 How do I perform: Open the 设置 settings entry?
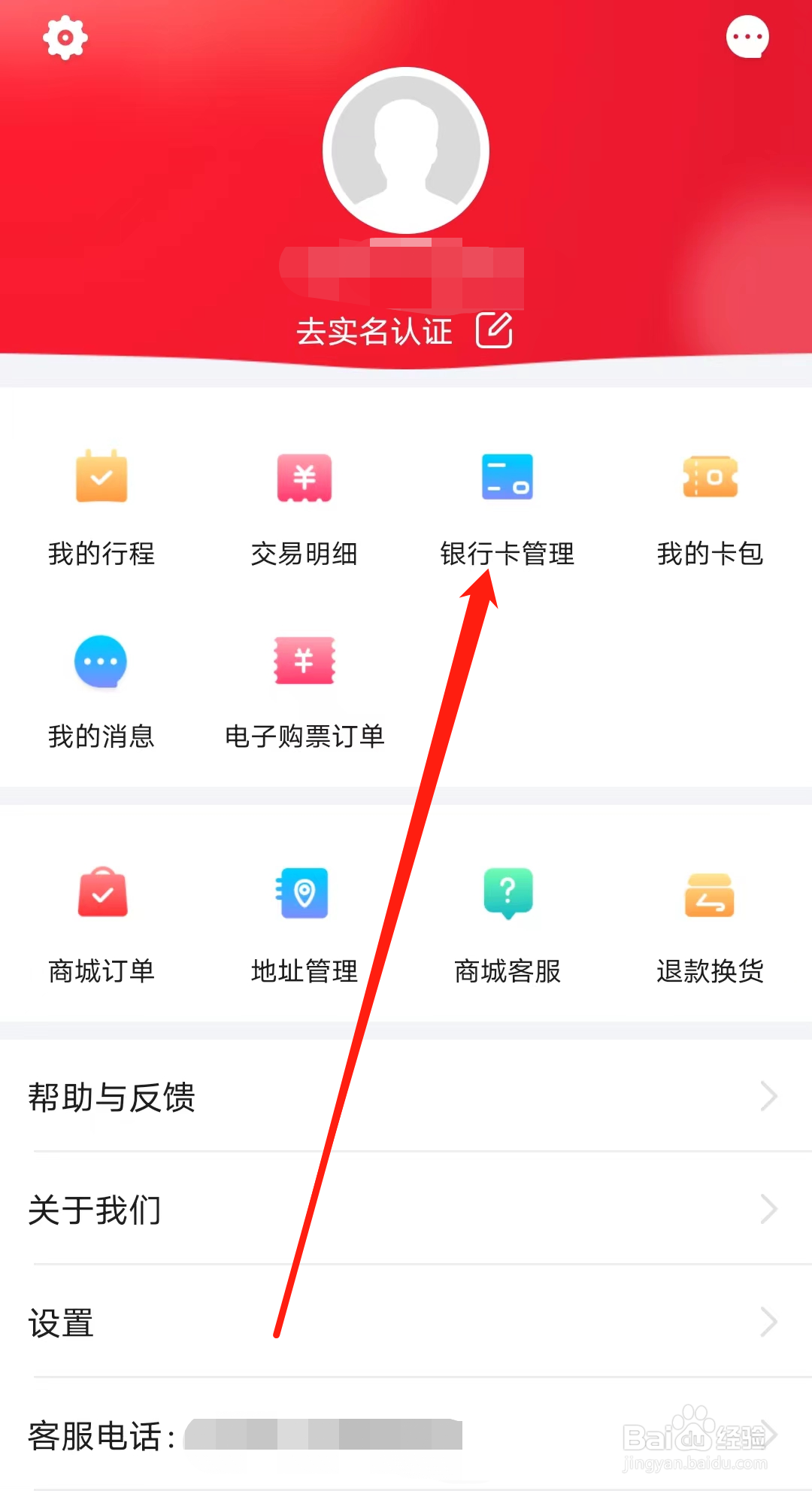(60, 1322)
